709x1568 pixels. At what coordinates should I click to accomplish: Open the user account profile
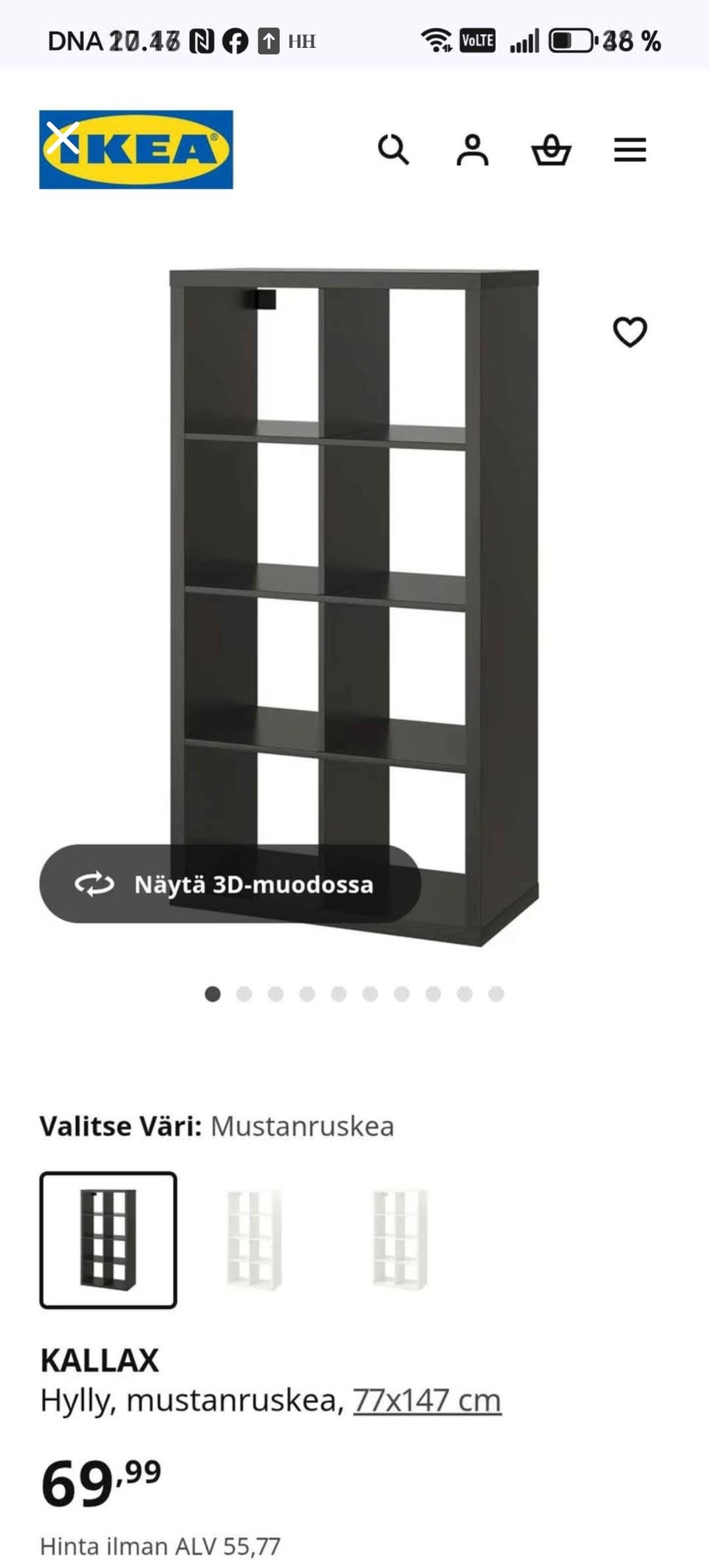coord(473,151)
